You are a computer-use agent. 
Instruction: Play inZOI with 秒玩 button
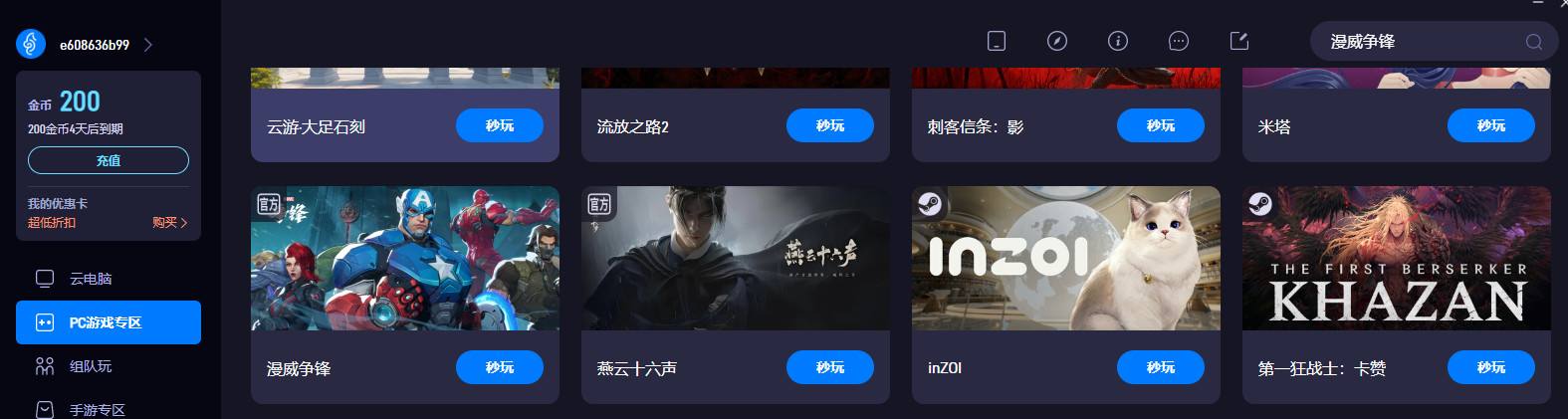pos(1161,367)
